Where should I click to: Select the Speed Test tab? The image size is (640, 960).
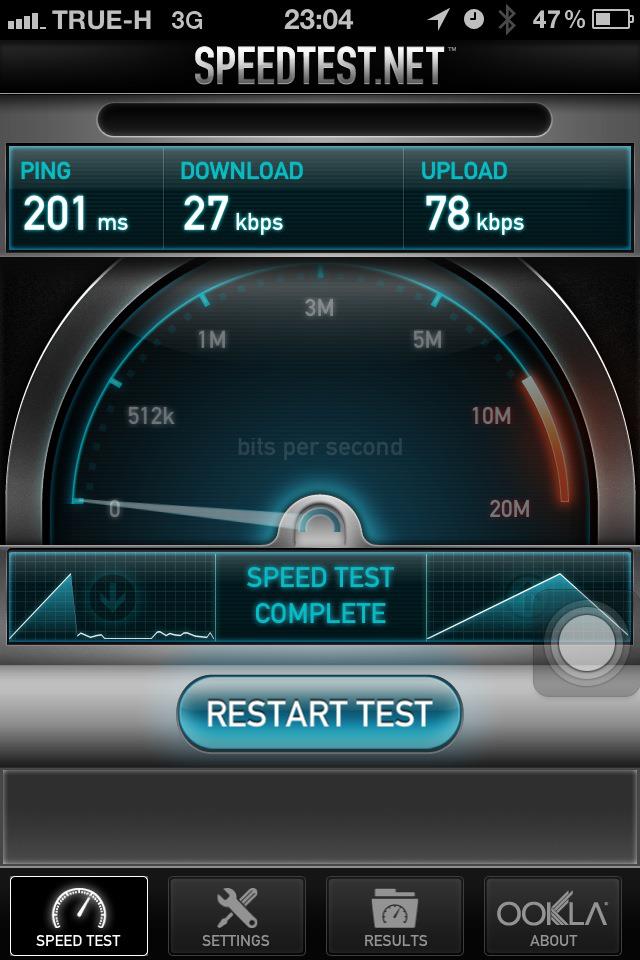point(78,915)
